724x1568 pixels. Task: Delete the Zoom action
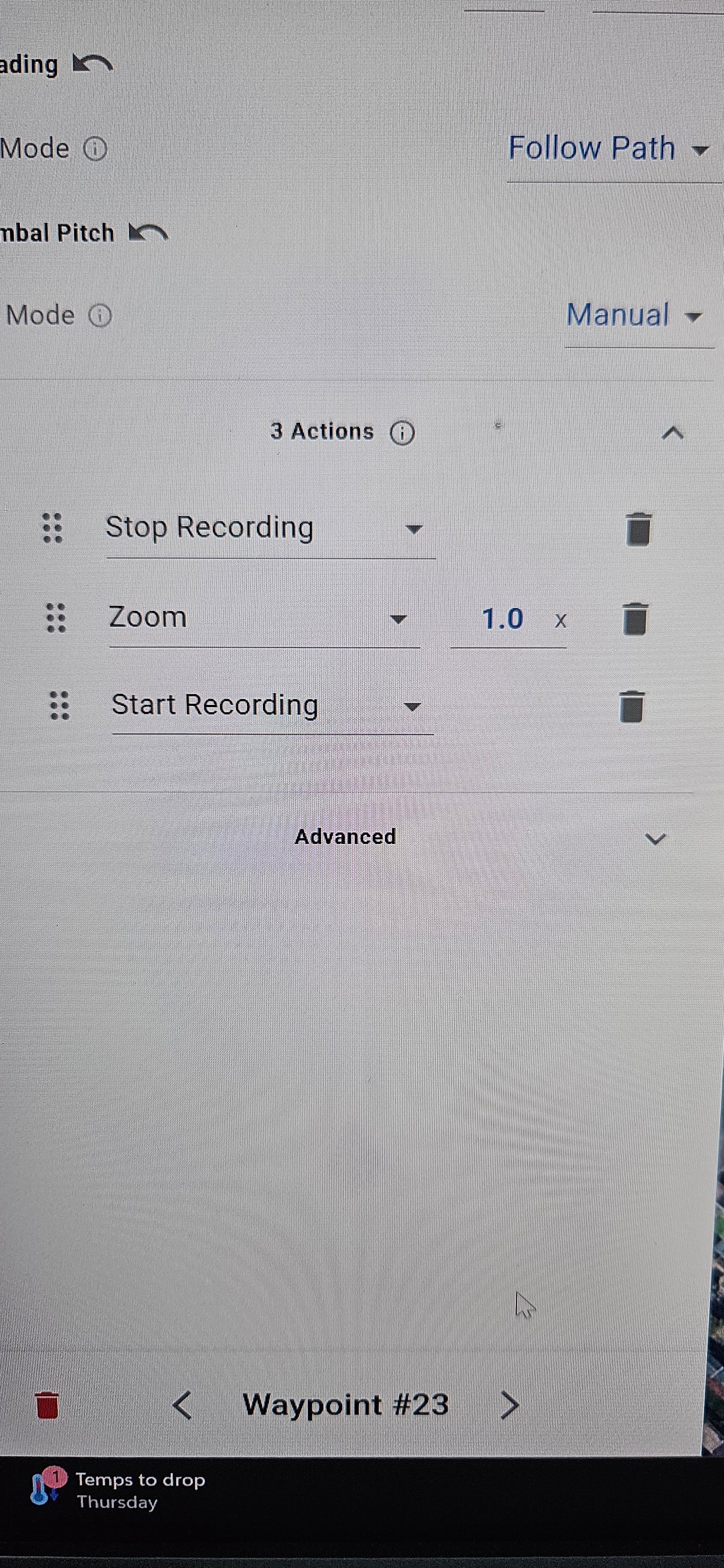pyautogui.click(x=635, y=619)
